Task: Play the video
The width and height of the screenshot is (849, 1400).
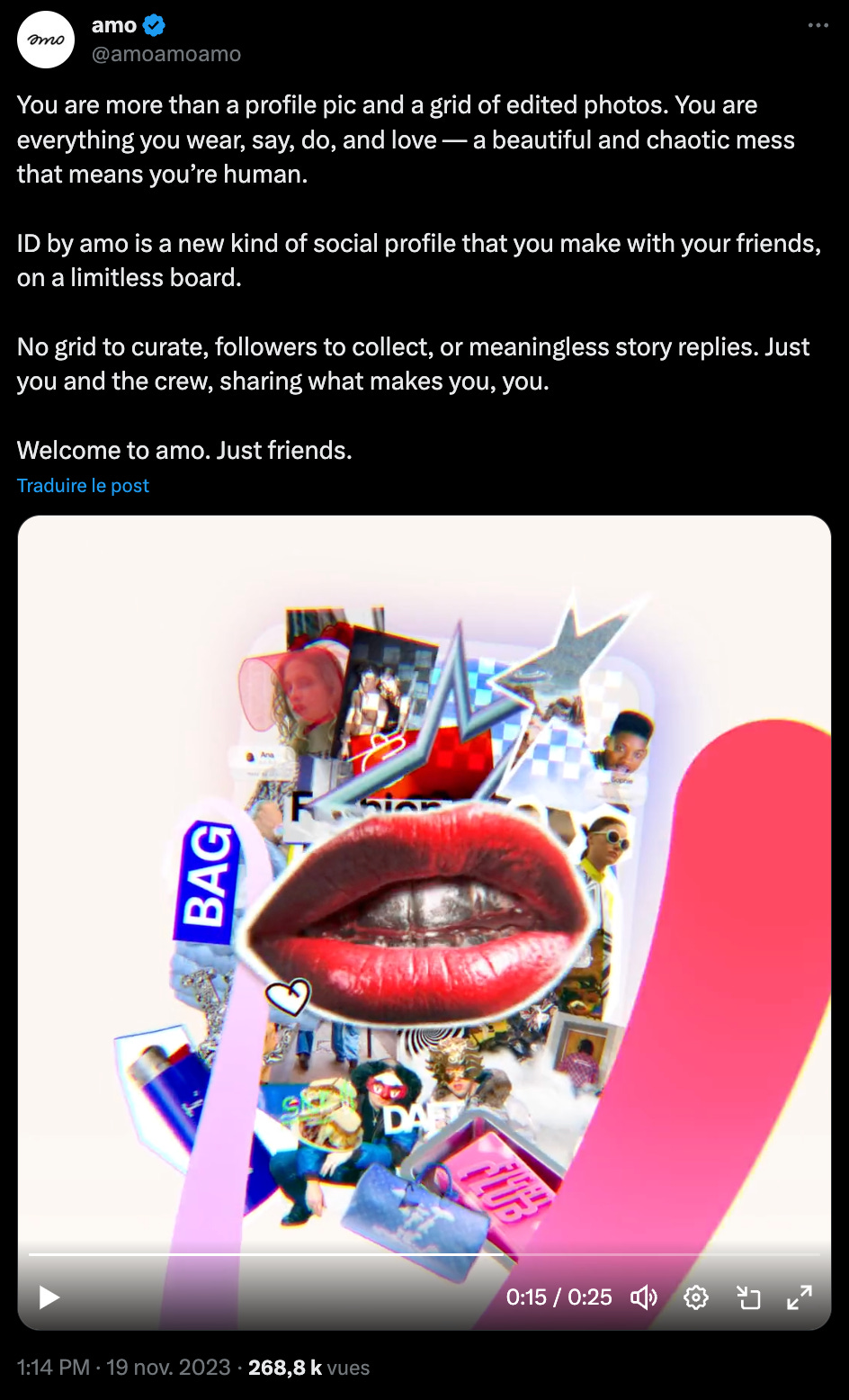Action: [49, 1297]
